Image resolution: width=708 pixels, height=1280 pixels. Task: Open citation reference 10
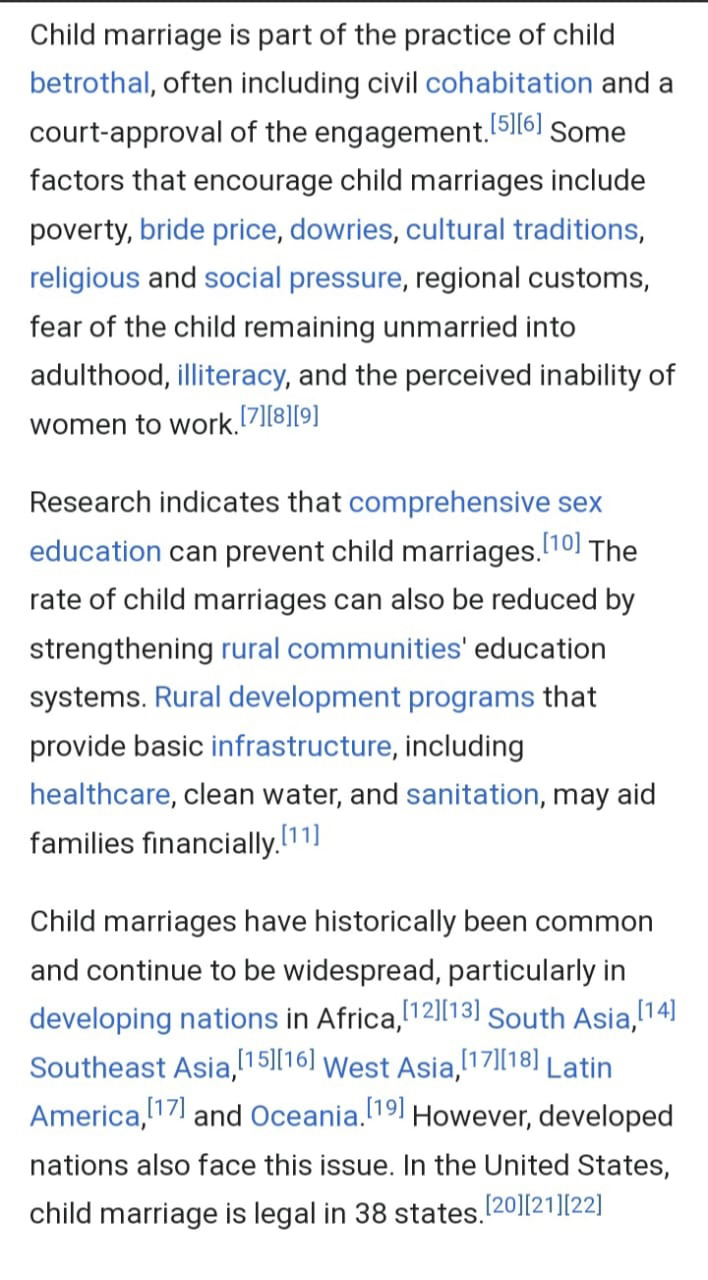(562, 541)
